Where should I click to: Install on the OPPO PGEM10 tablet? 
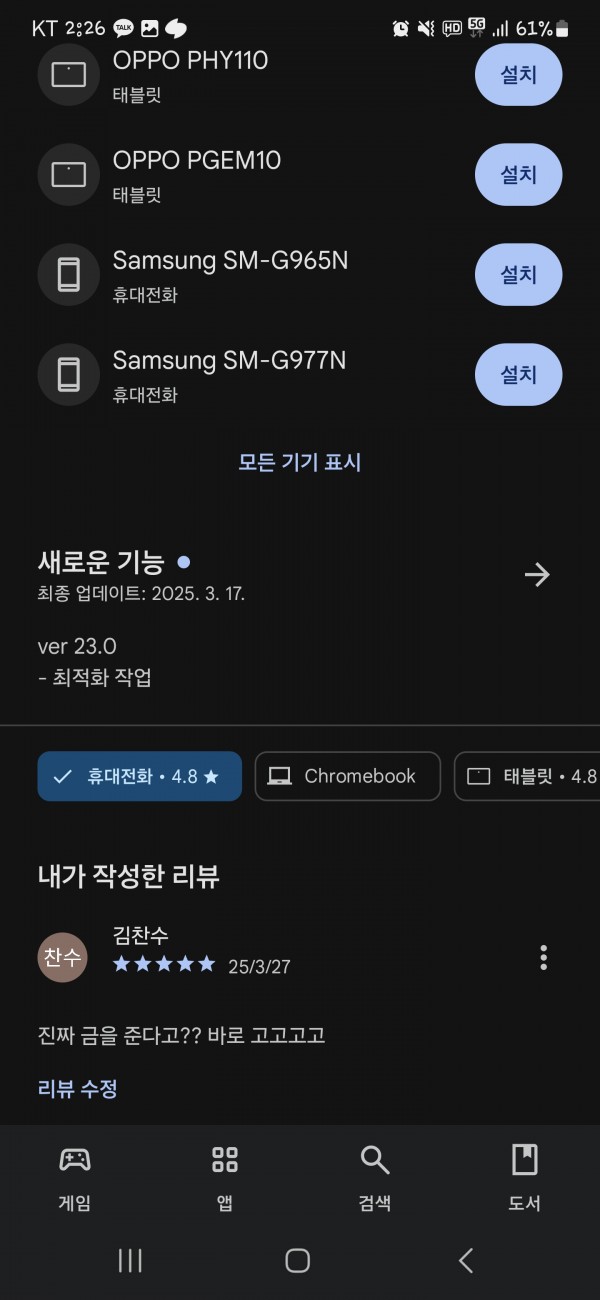(x=518, y=175)
